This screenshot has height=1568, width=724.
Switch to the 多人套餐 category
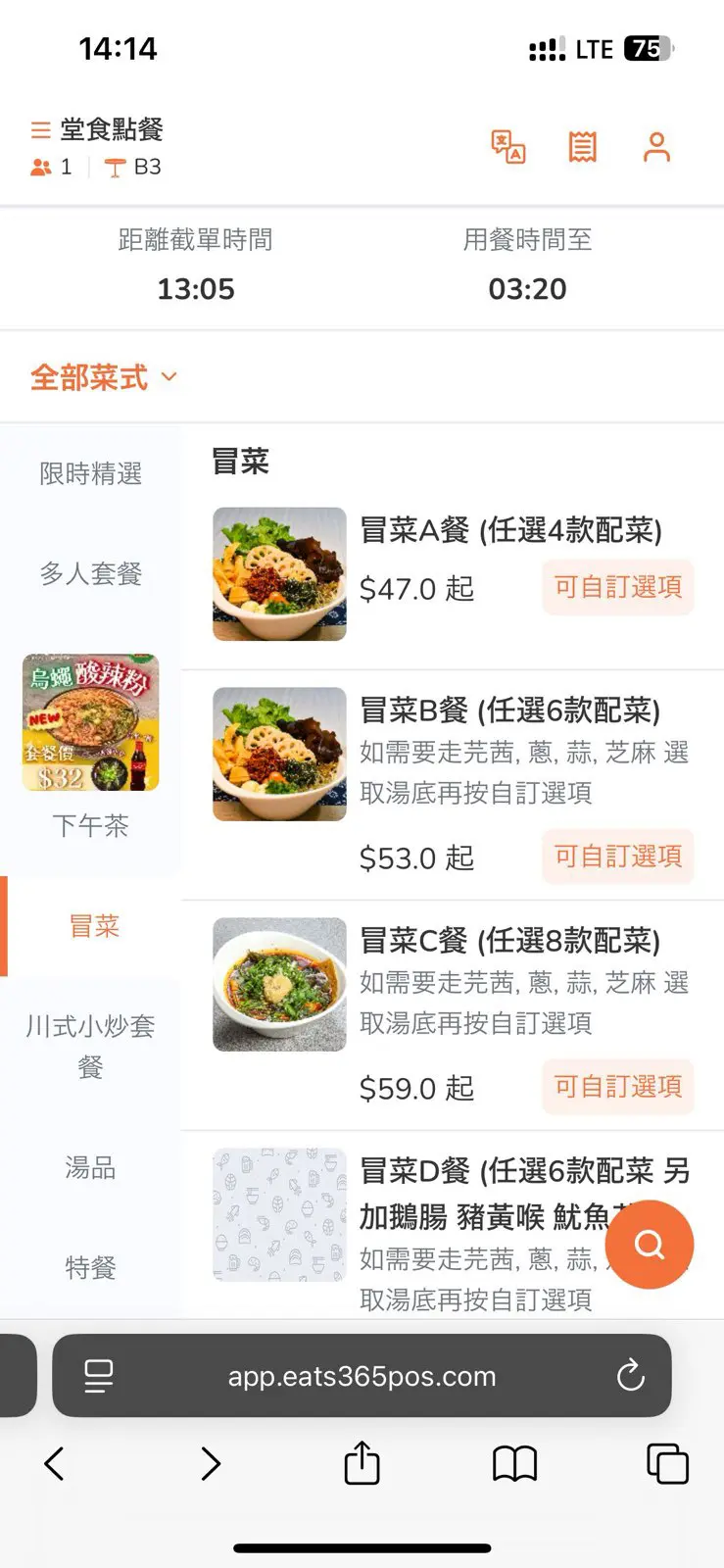click(x=90, y=573)
